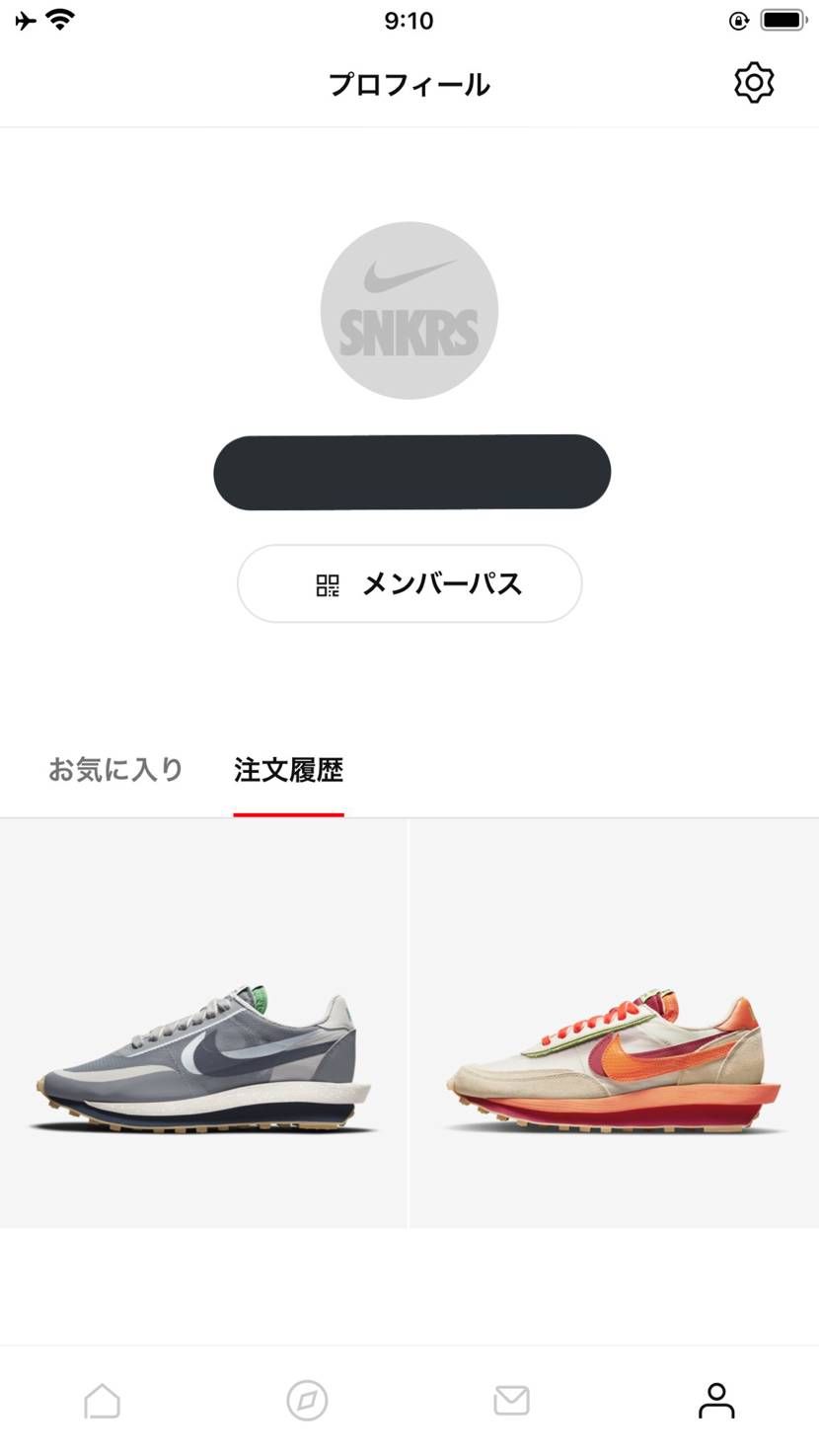Tap the プロフィール title text
The height and width of the screenshot is (1456, 819).
coord(409,85)
